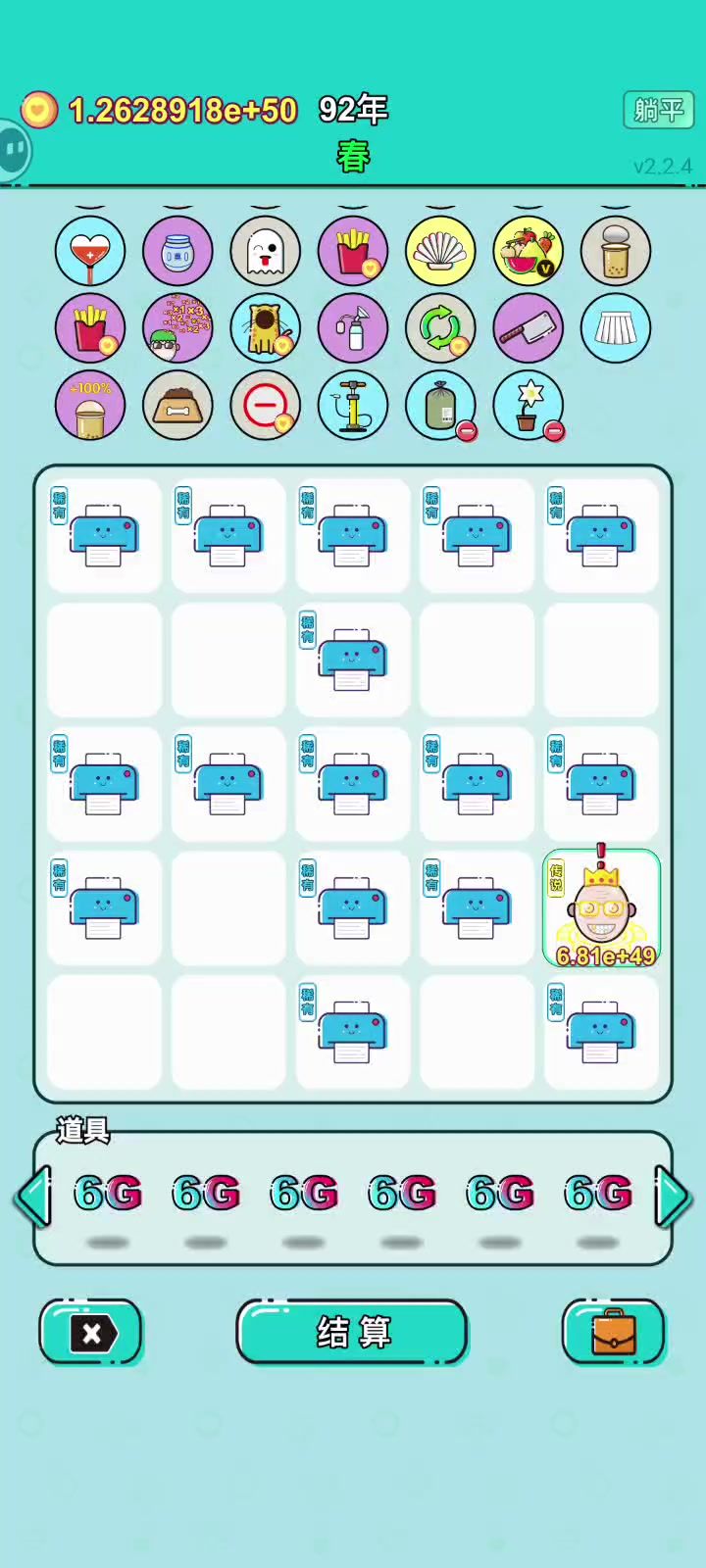Image resolution: width=706 pixels, height=1568 pixels.
Task: Tap the cleaver knife item icon
Action: tap(529, 328)
